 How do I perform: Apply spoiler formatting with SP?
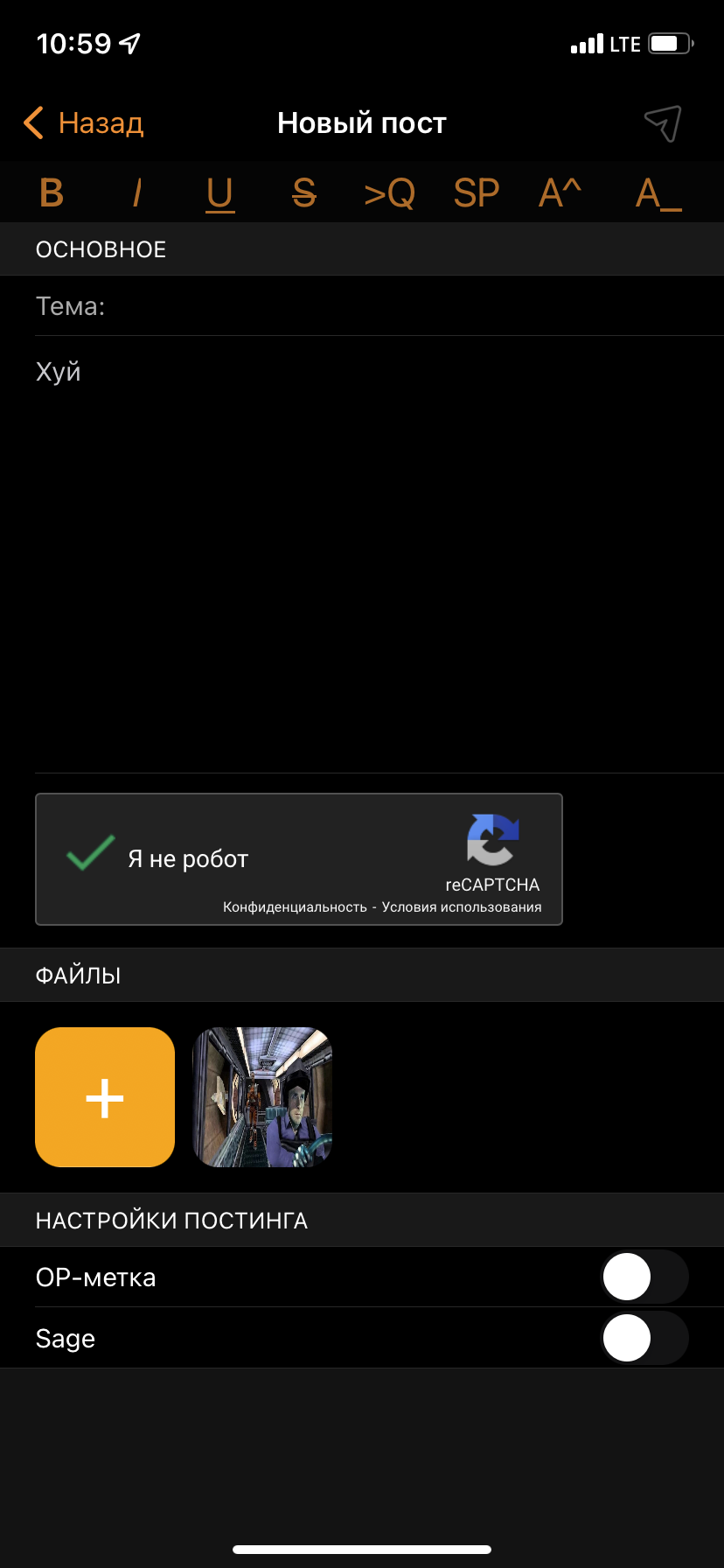click(476, 192)
